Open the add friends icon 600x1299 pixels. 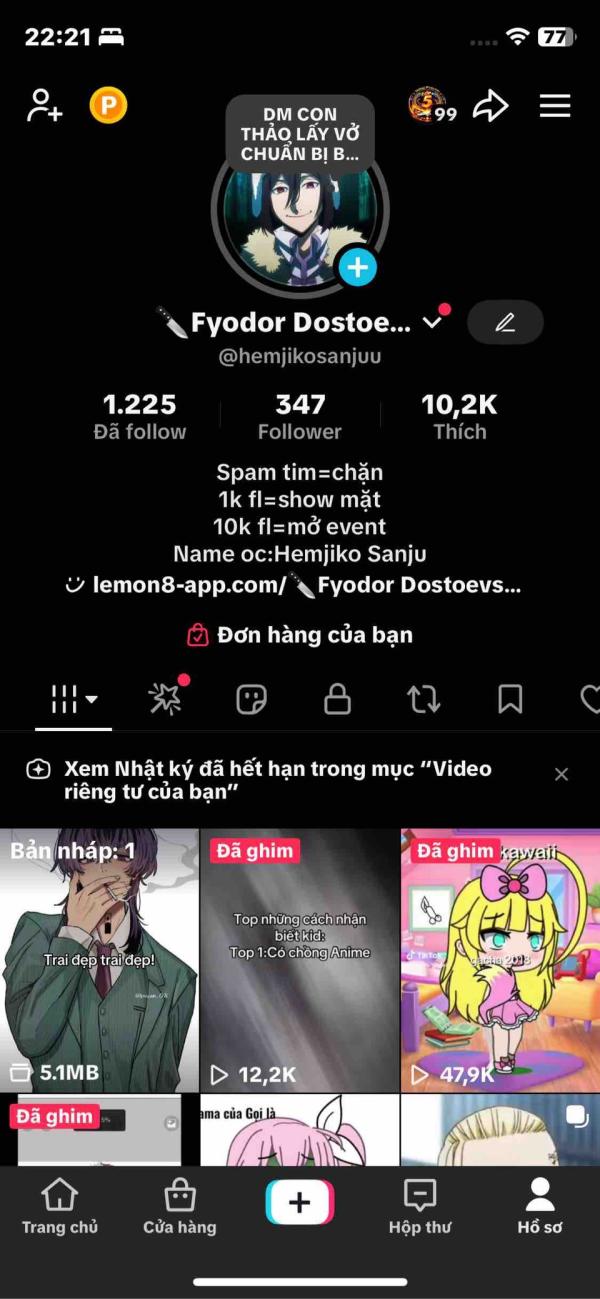click(45, 105)
